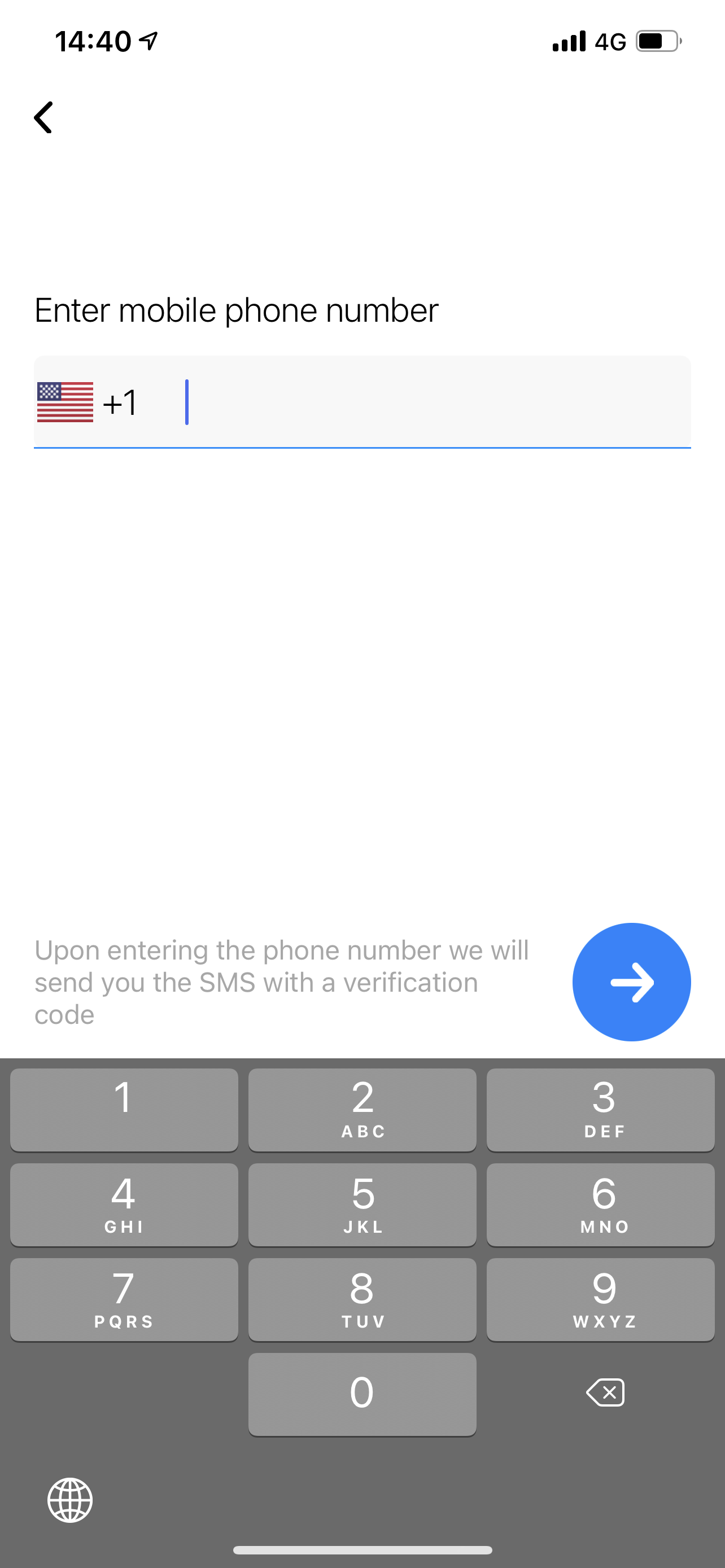This screenshot has height=1568, width=725.
Task: Delete last digit with backspace key
Action: (605, 1392)
